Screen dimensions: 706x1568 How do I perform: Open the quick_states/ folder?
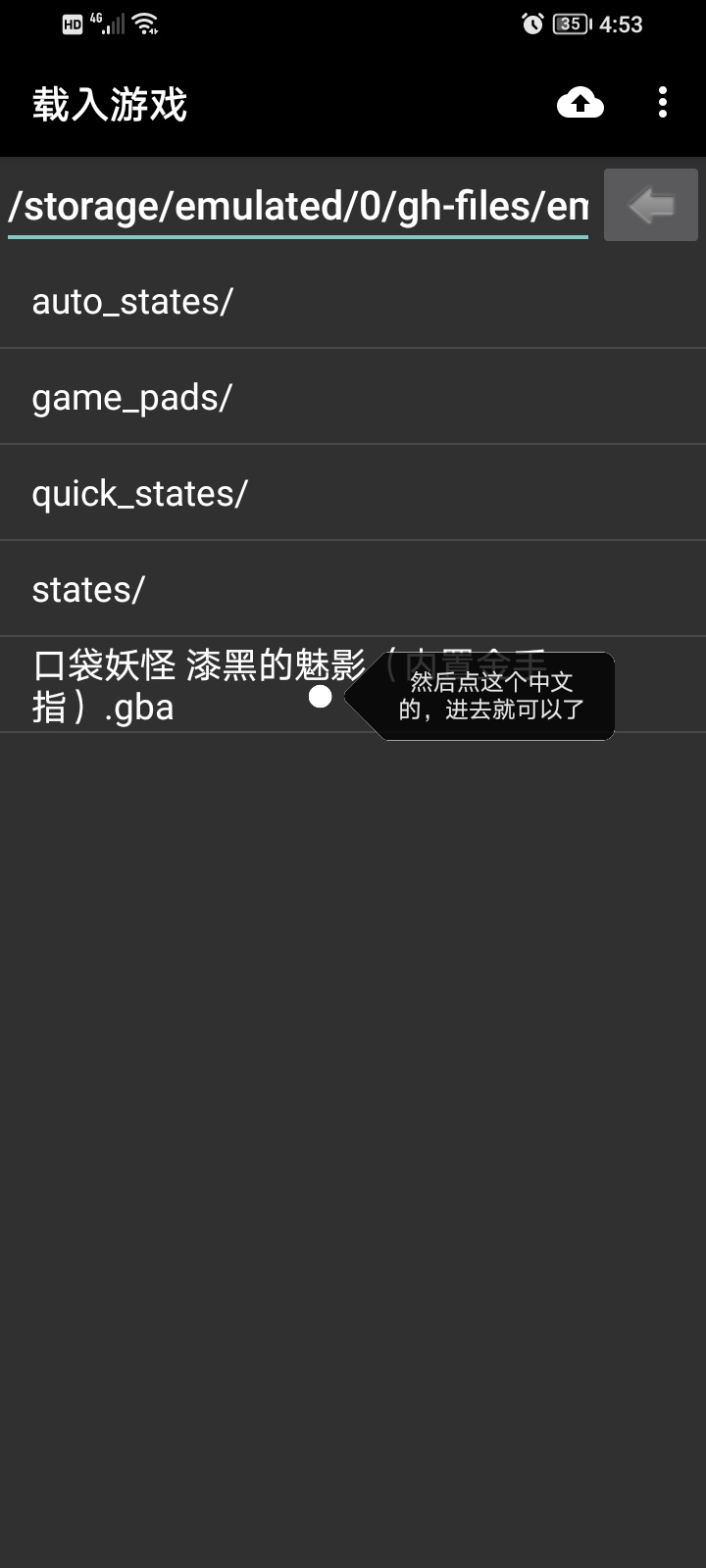click(353, 493)
